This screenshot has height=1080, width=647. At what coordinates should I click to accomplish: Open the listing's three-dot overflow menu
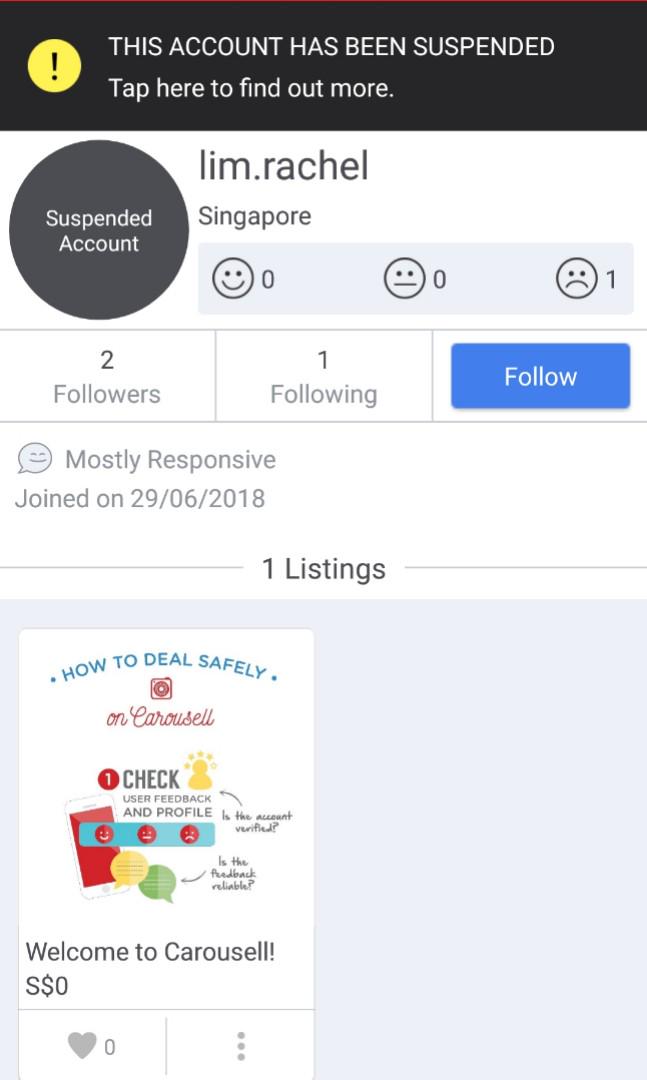point(241,1046)
